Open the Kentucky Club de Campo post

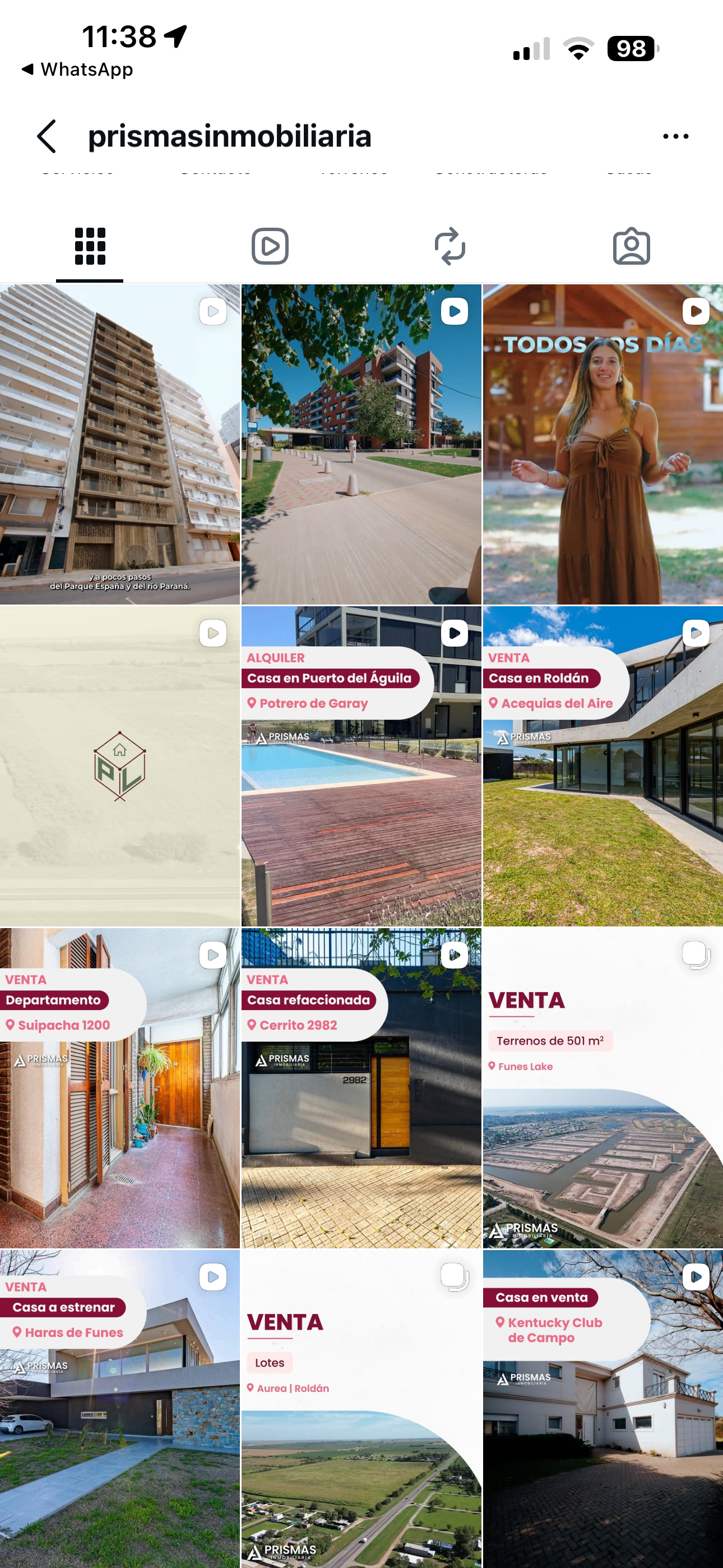603,1409
